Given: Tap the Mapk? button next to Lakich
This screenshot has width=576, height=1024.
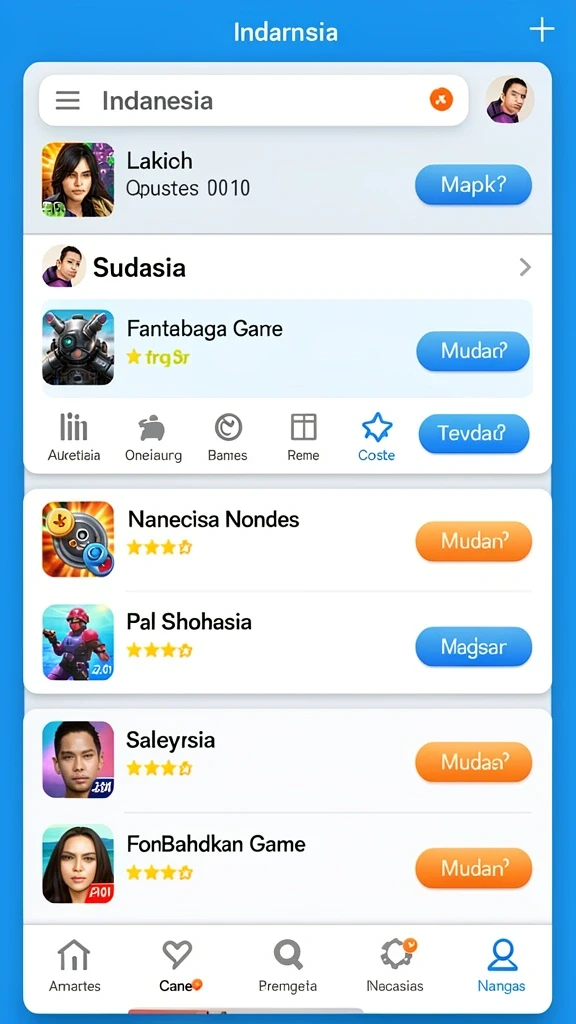Looking at the screenshot, I should click(x=473, y=185).
